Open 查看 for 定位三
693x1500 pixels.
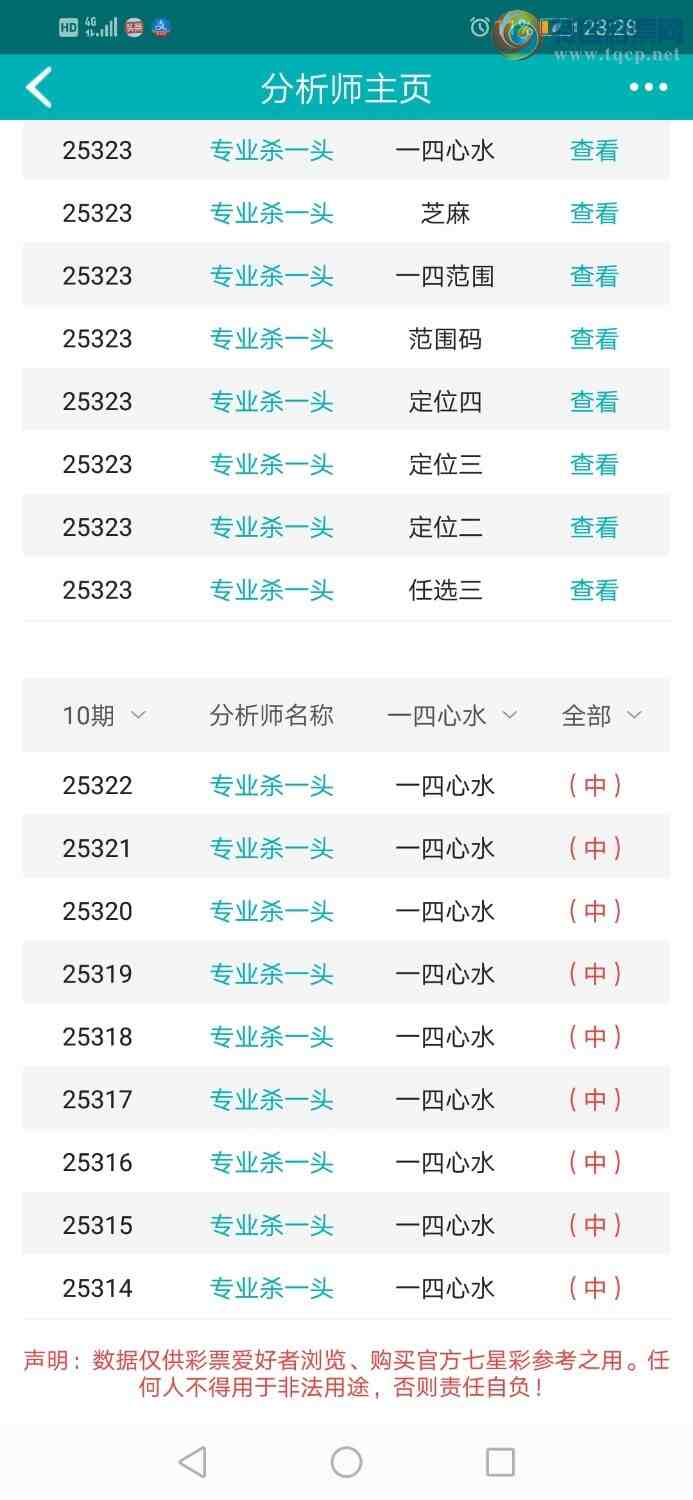tap(594, 465)
